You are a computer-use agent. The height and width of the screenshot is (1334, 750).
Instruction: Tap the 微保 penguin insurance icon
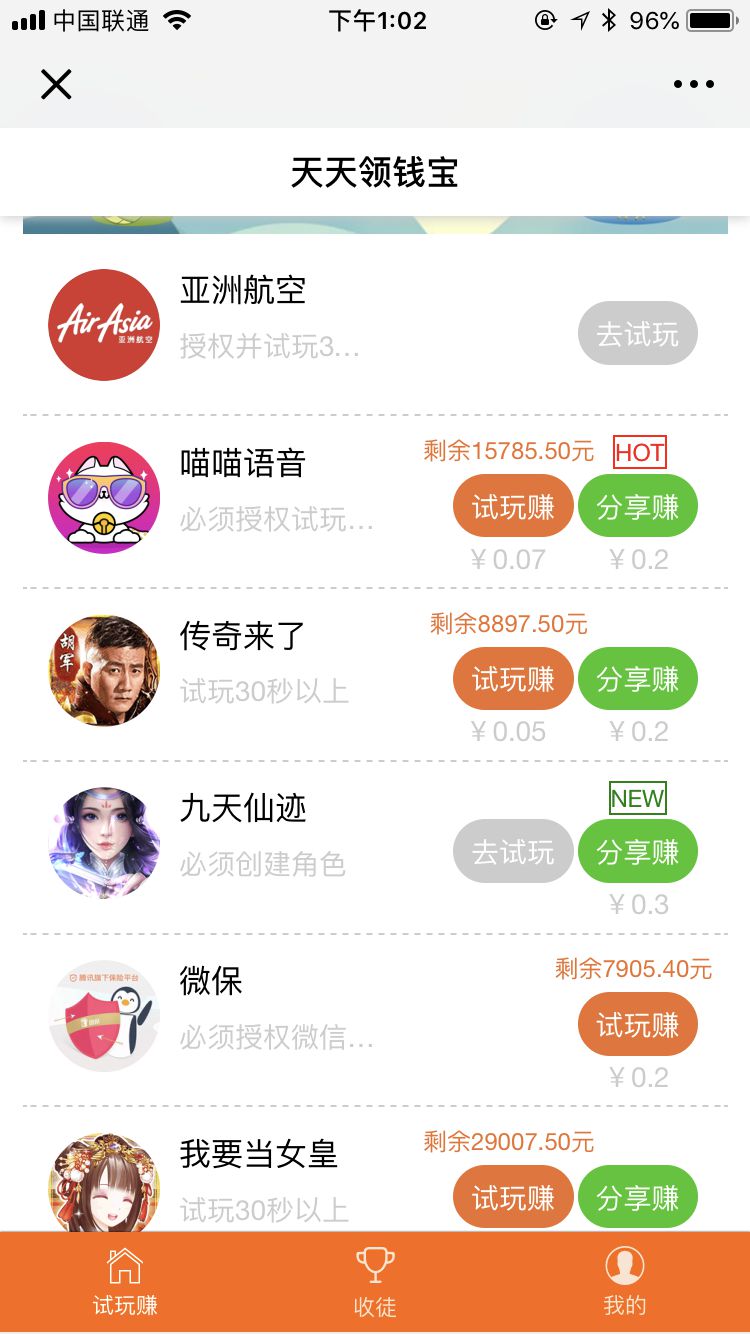pos(104,1015)
